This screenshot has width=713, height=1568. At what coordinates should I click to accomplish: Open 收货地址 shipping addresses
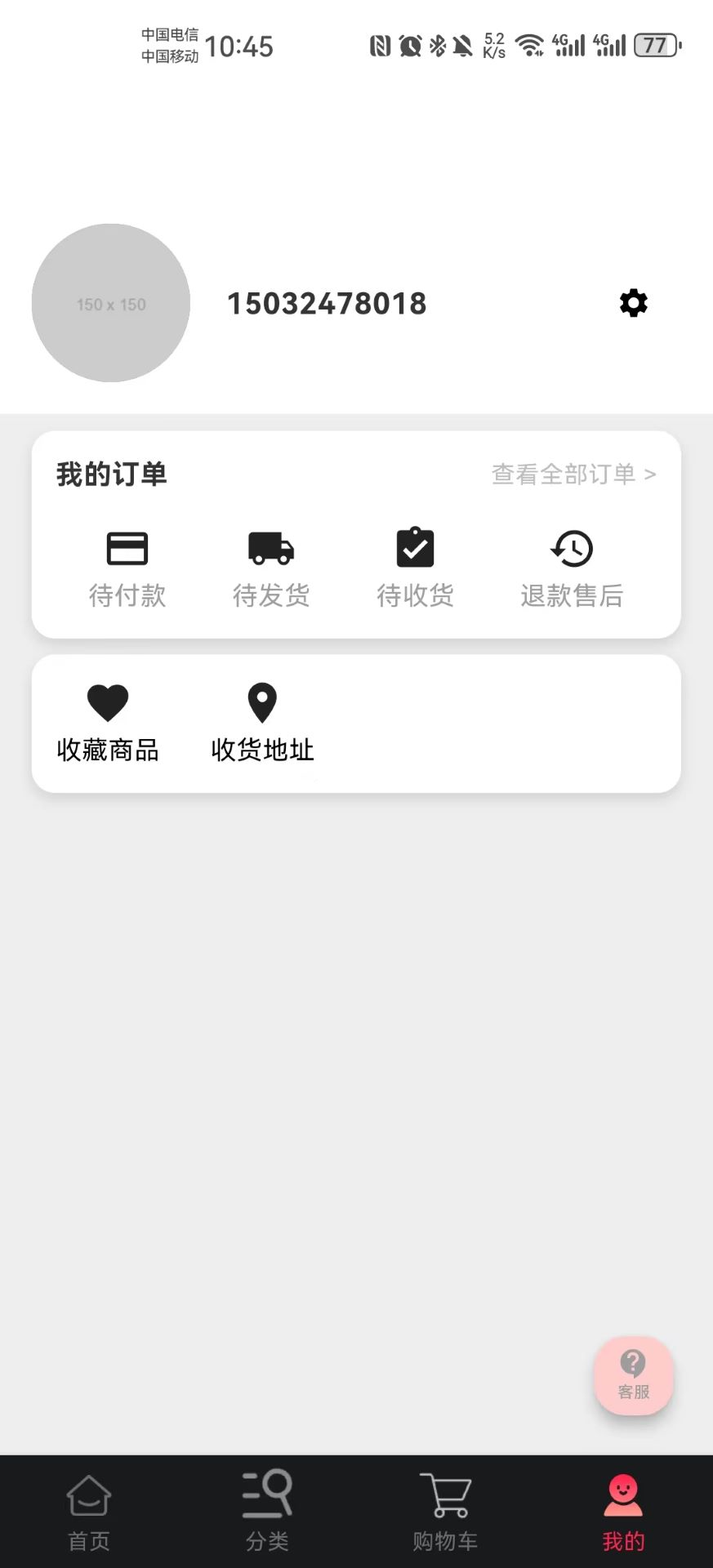pos(262,723)
